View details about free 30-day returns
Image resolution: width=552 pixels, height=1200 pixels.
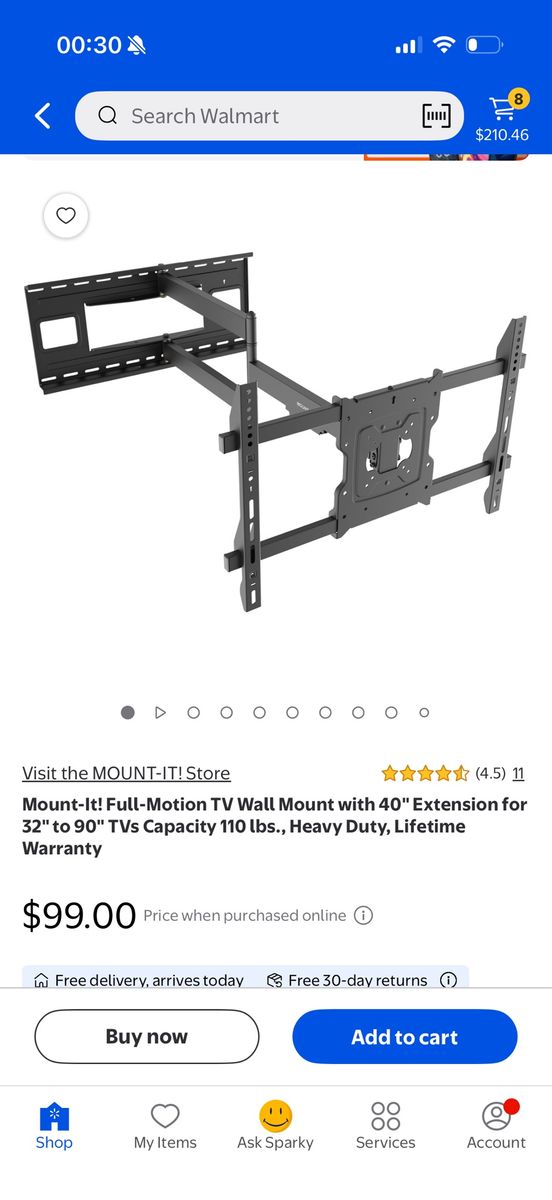click(x=448, y=980)
